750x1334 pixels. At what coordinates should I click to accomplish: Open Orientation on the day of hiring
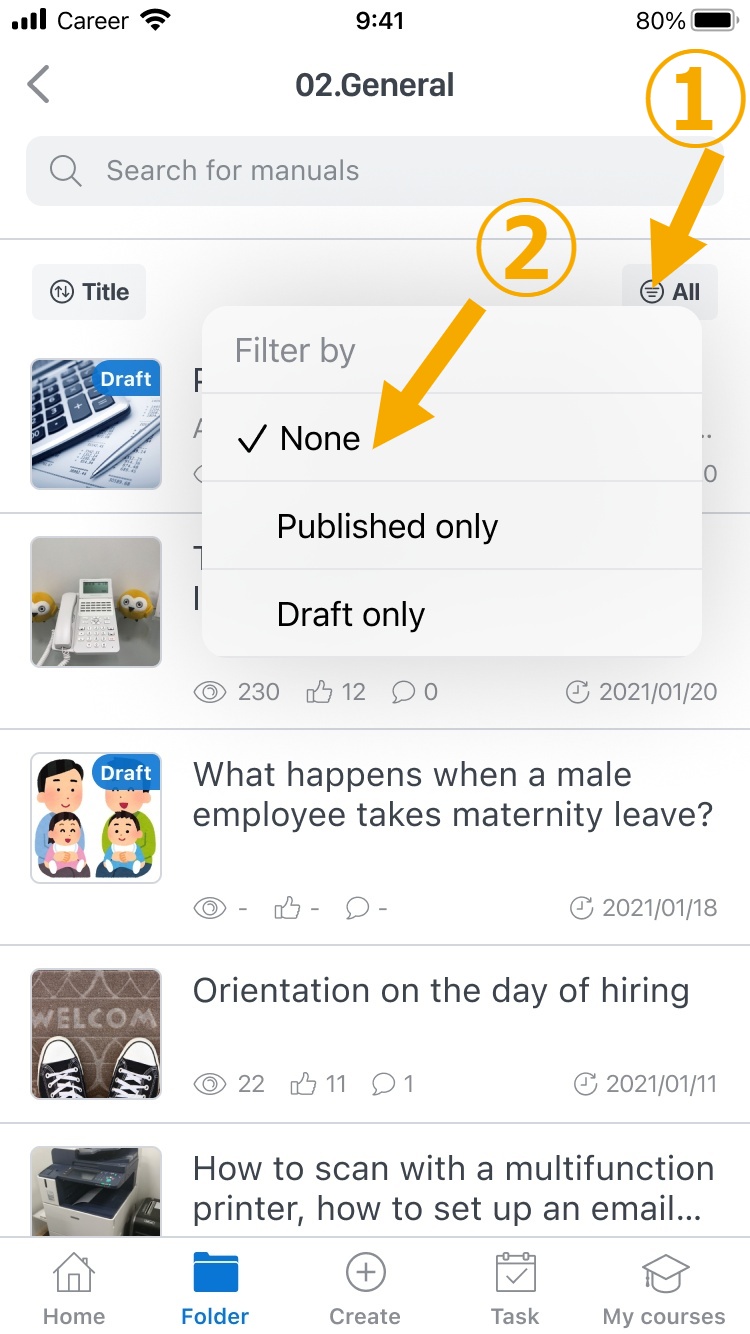tap(440, 991)
